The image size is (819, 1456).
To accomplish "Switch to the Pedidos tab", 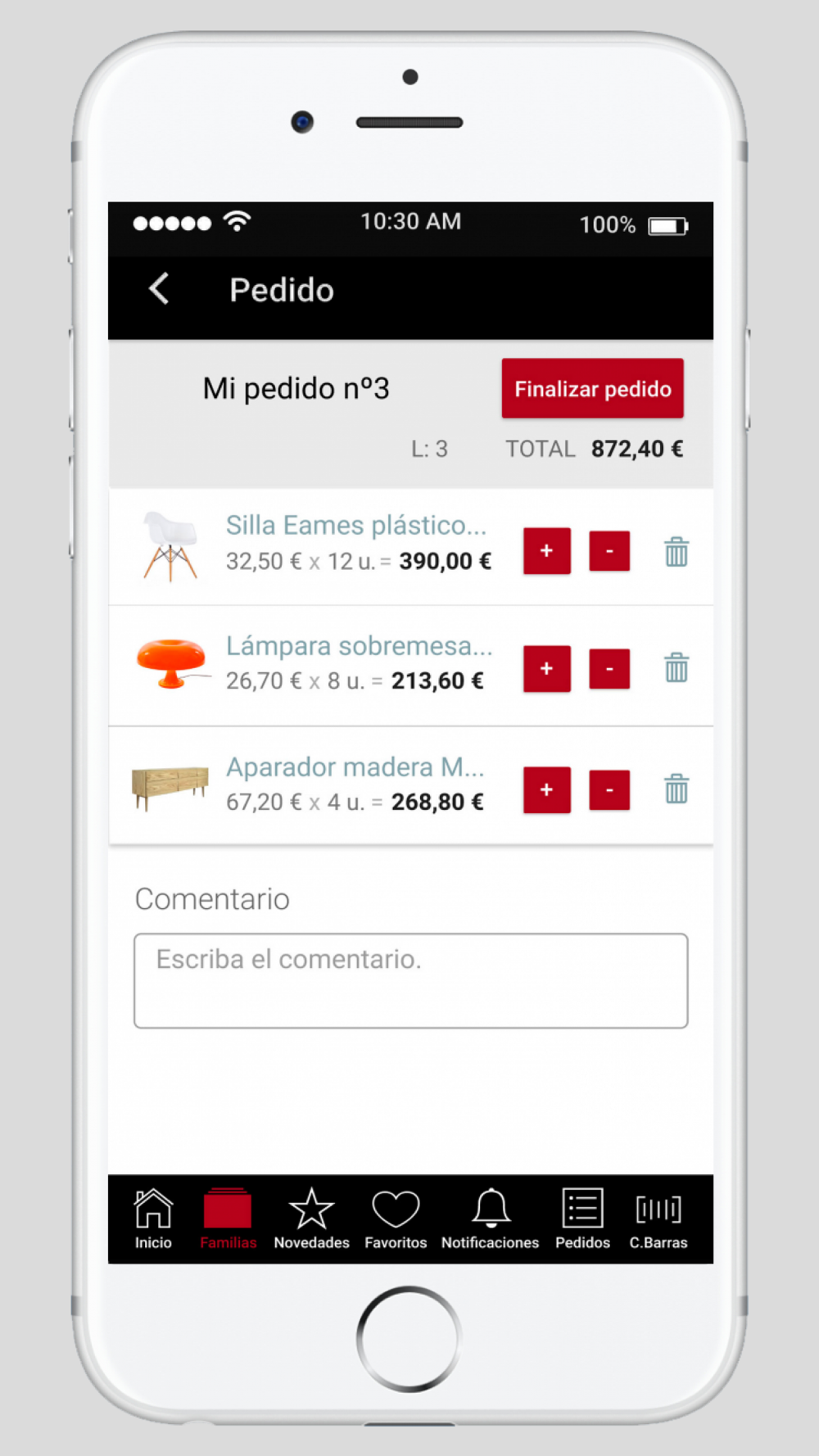I will [x=582, y=1219].
